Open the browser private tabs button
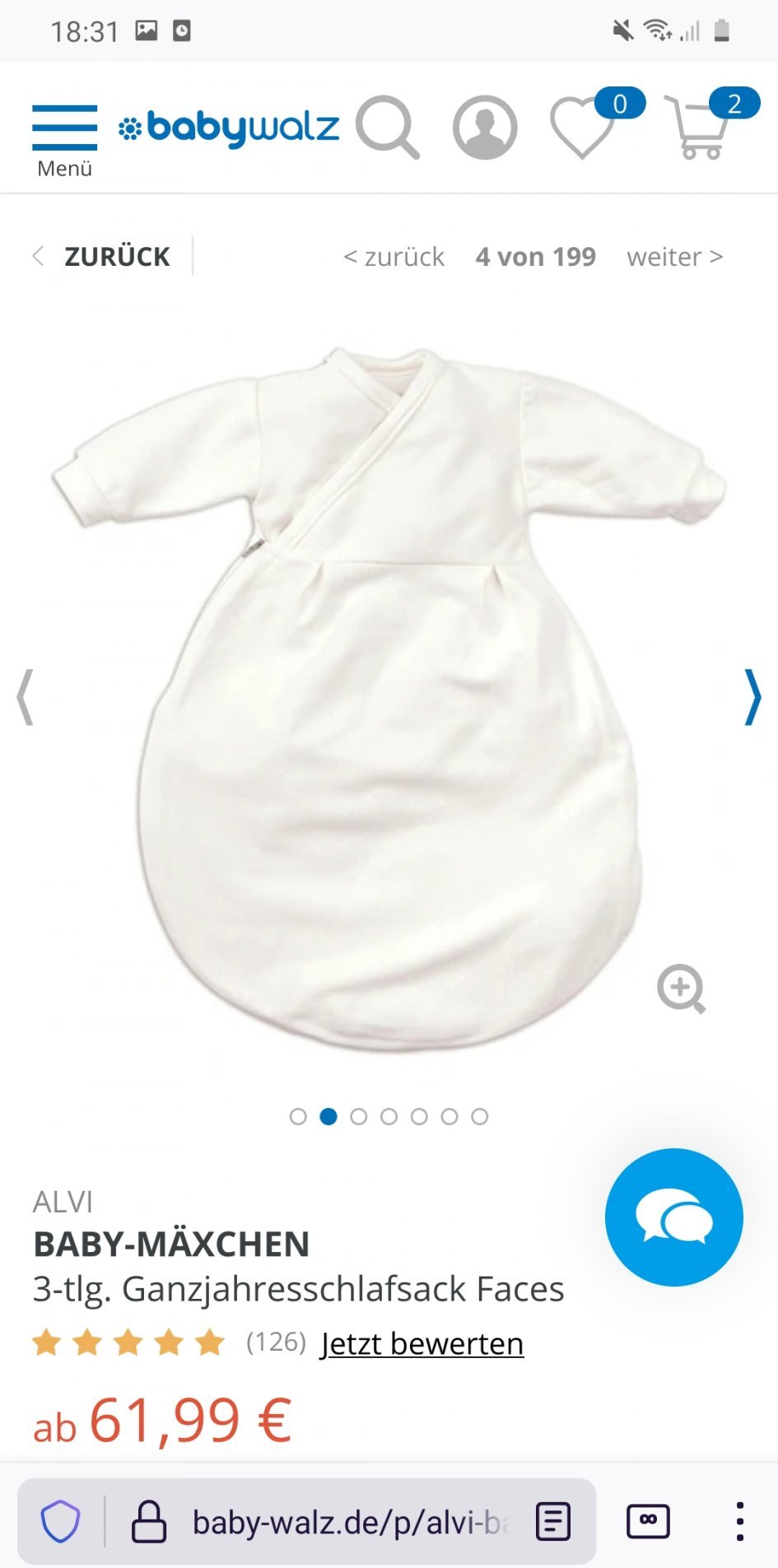The image size is (778, 1568). 648,1521
